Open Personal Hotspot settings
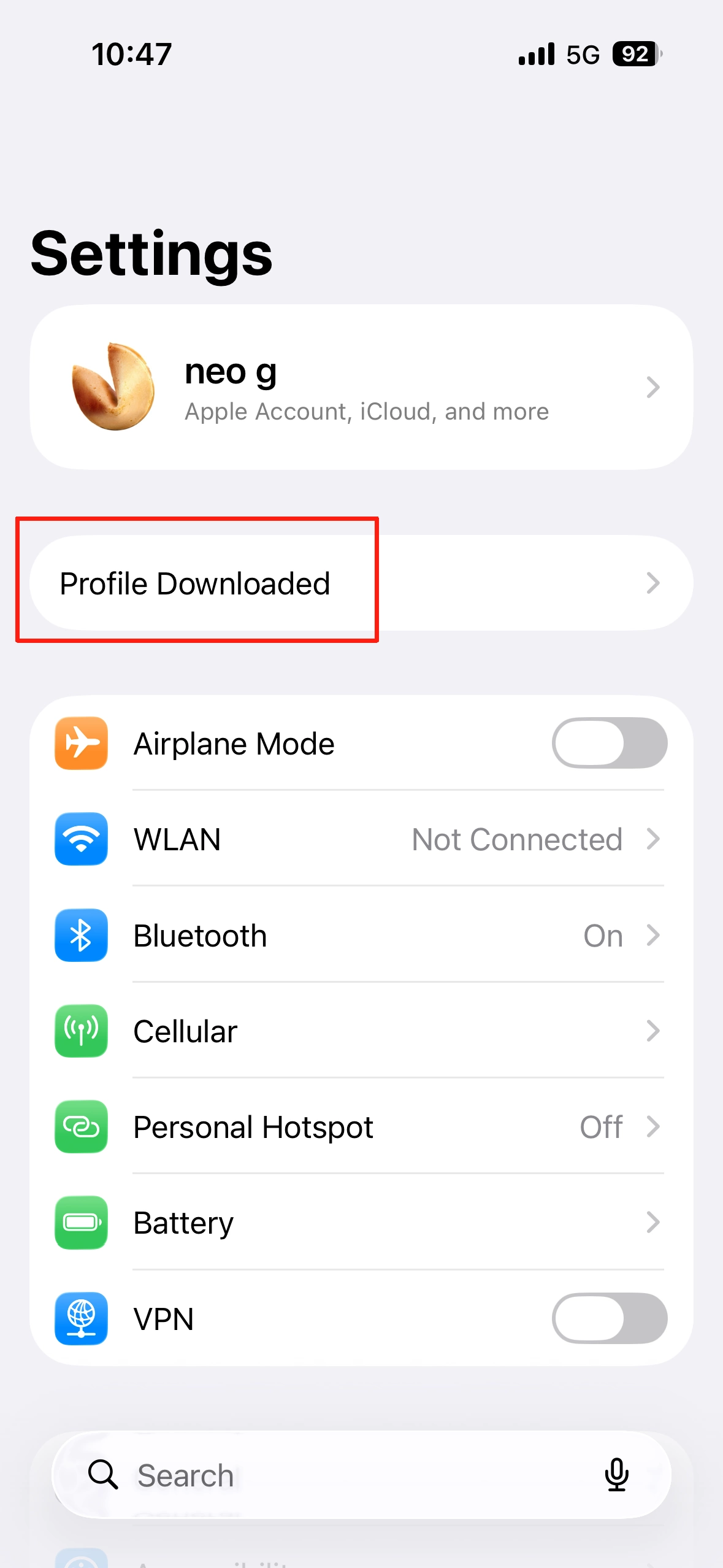 click(361, 1127)
